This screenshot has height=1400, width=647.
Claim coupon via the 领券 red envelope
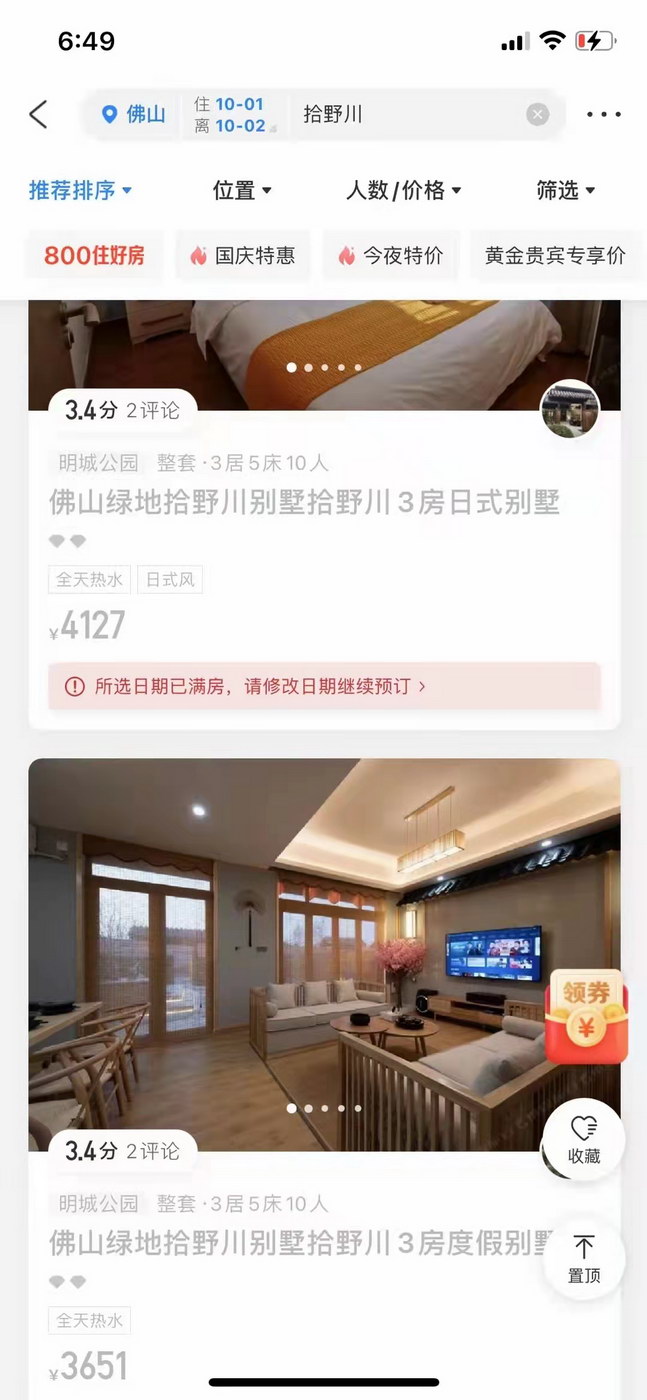586,1016
